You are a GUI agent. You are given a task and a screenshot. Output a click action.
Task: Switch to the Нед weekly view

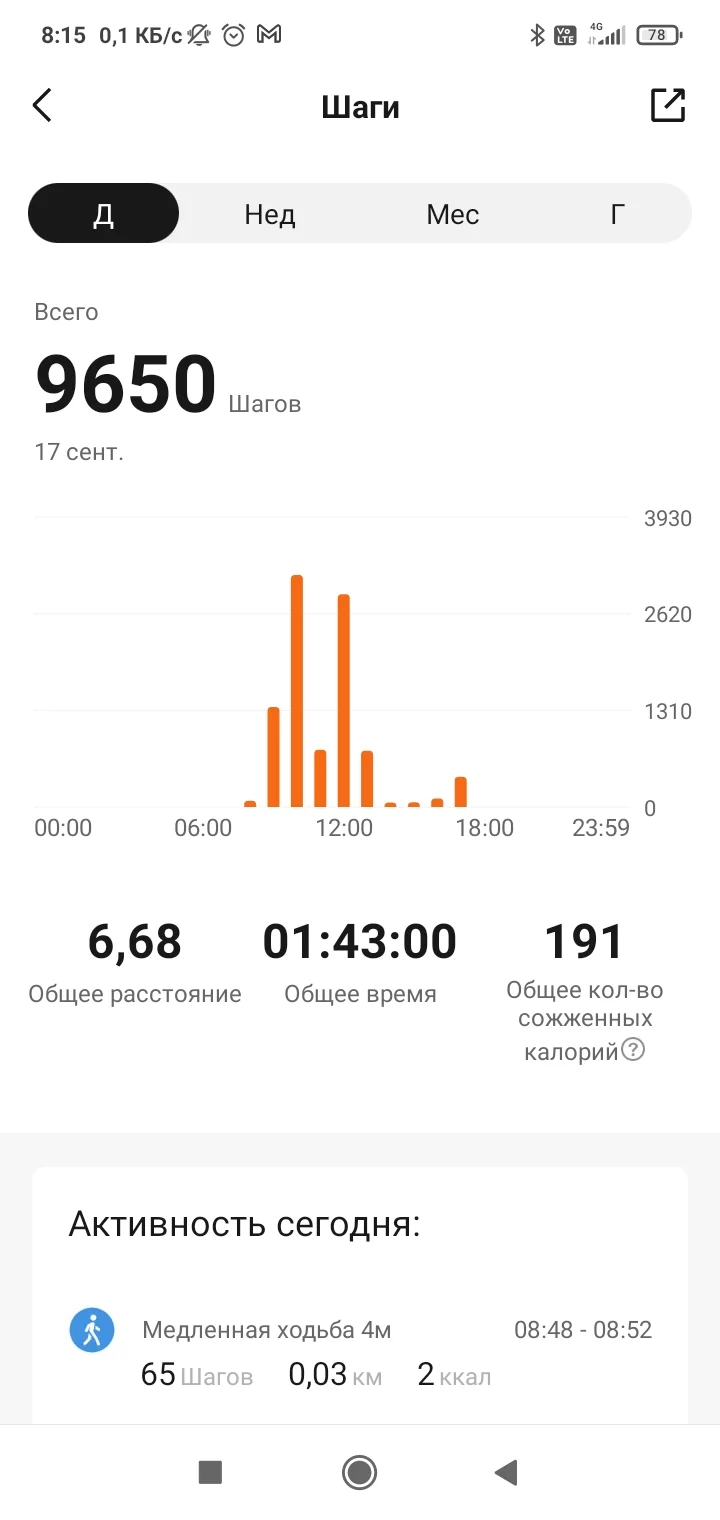(270, 214)
